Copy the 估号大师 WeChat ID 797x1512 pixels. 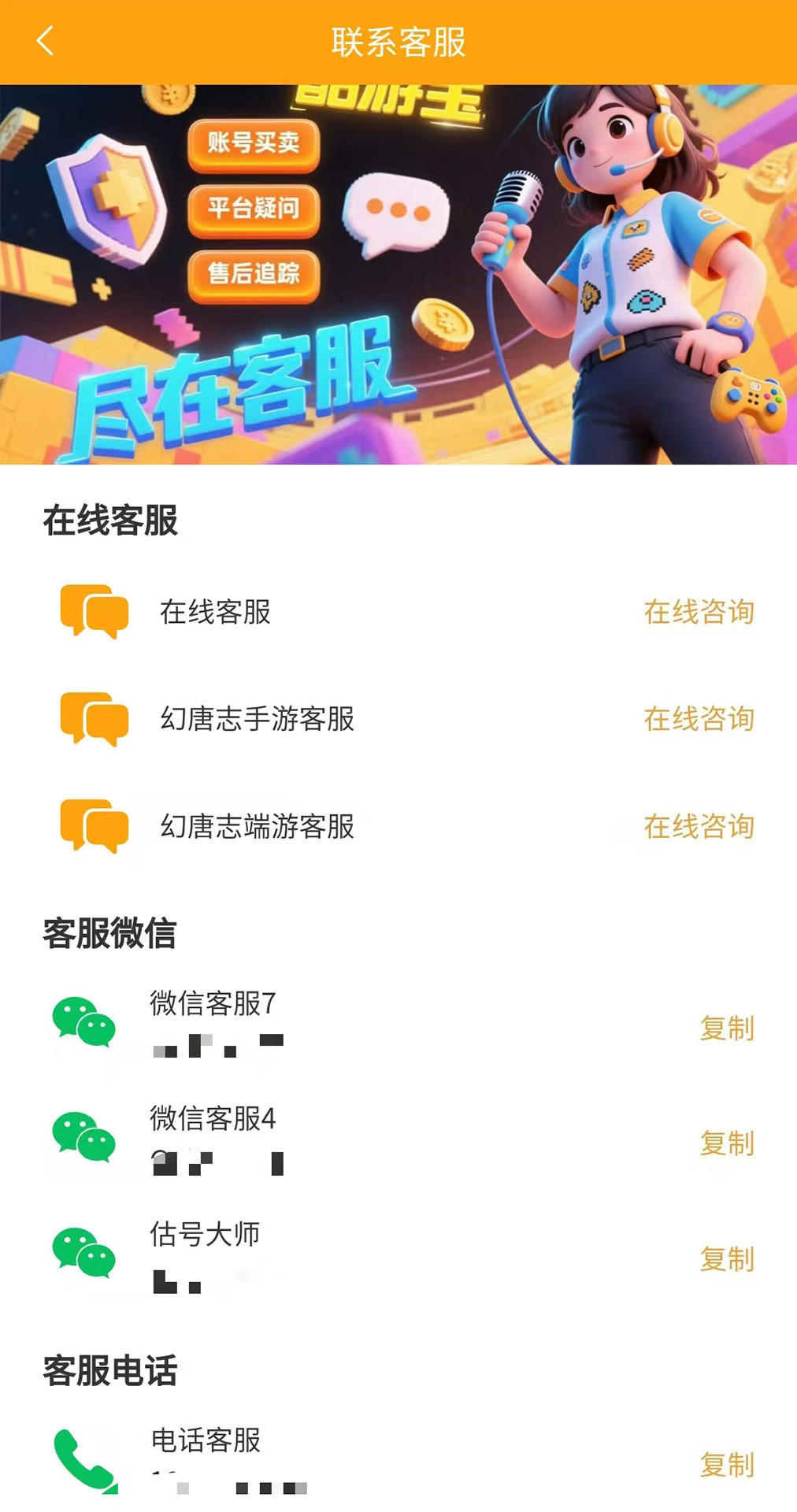726,1260
